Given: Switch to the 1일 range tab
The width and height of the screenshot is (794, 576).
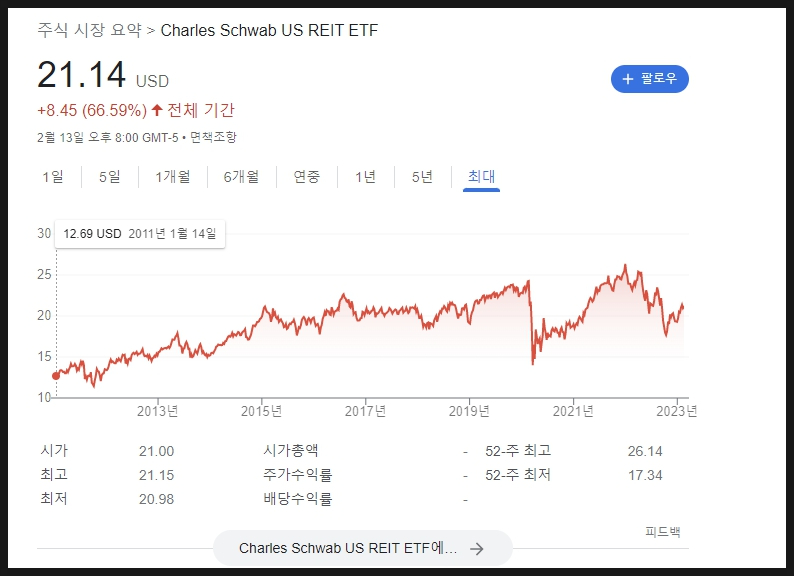Looking at the screenshot, I should pos(53,177).
